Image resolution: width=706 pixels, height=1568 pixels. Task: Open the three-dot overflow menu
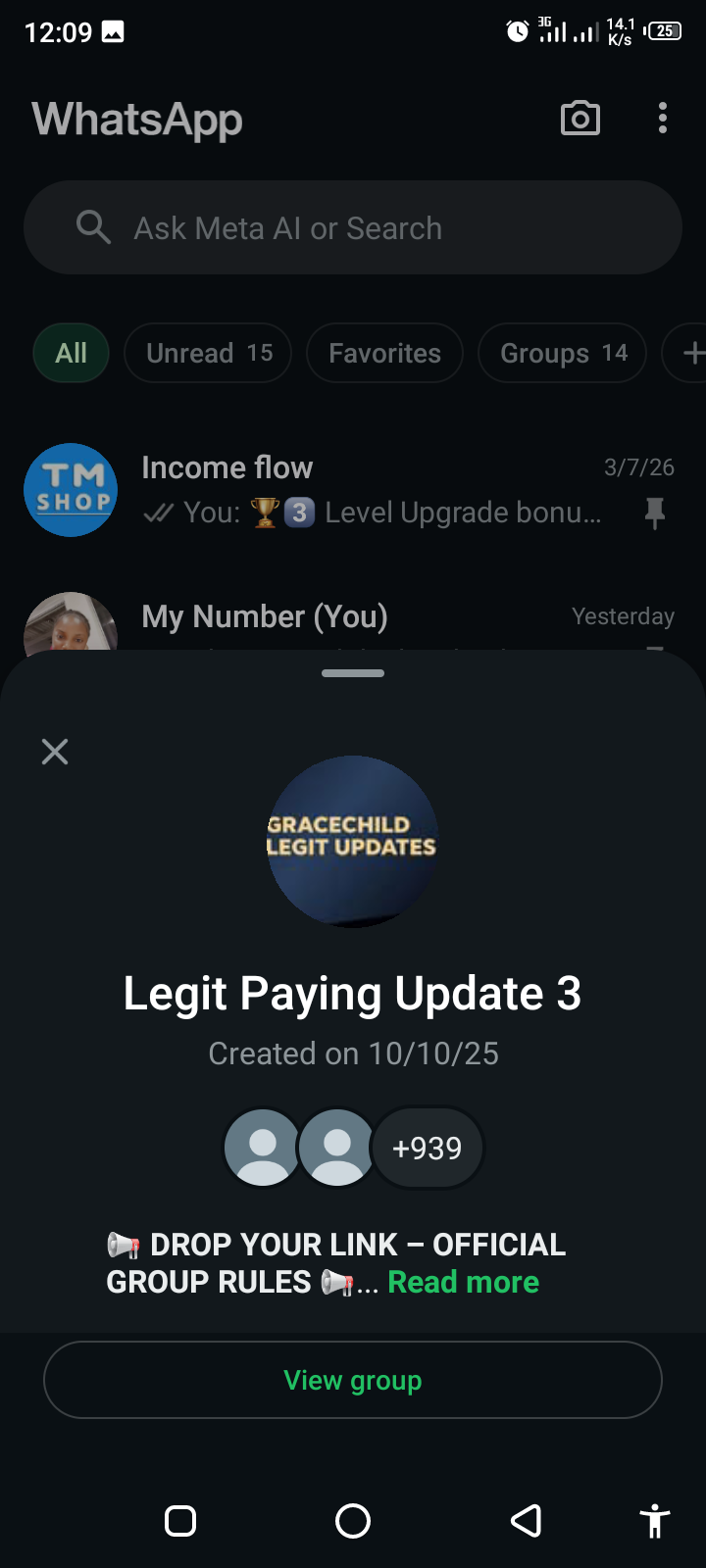(663, 119)
